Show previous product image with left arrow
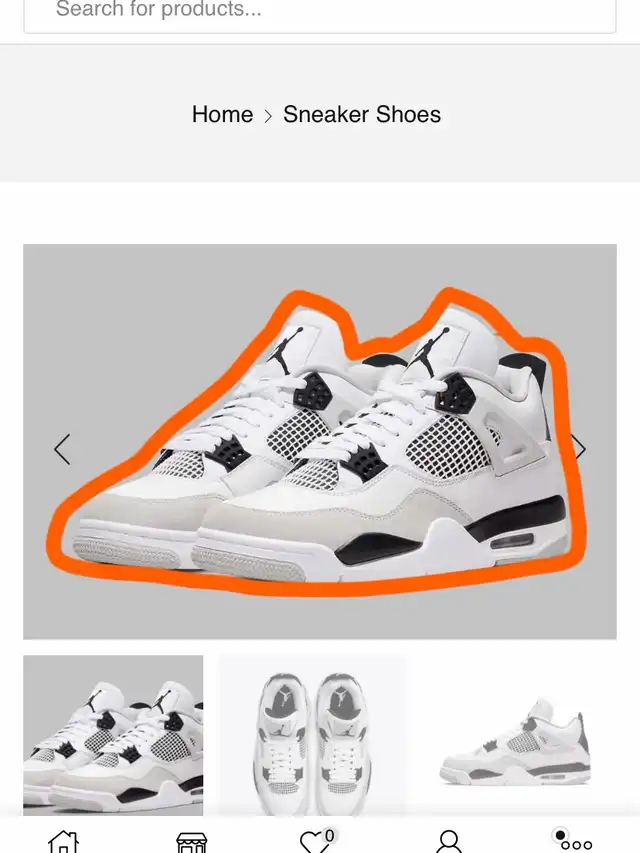This screenshot has width=640, height=853. click(62, 449)
